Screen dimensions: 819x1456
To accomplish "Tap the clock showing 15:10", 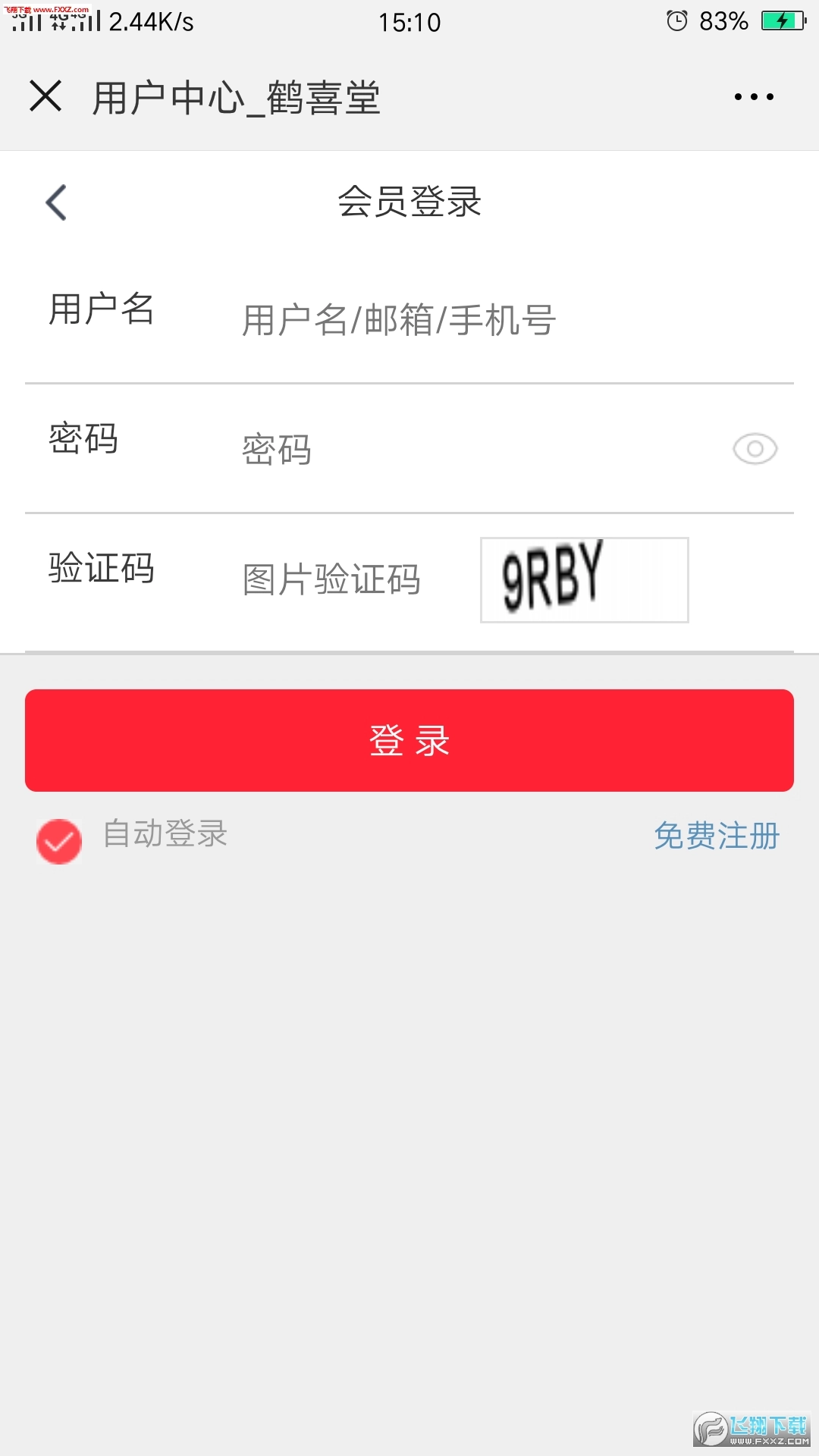I will click(409, 21).
